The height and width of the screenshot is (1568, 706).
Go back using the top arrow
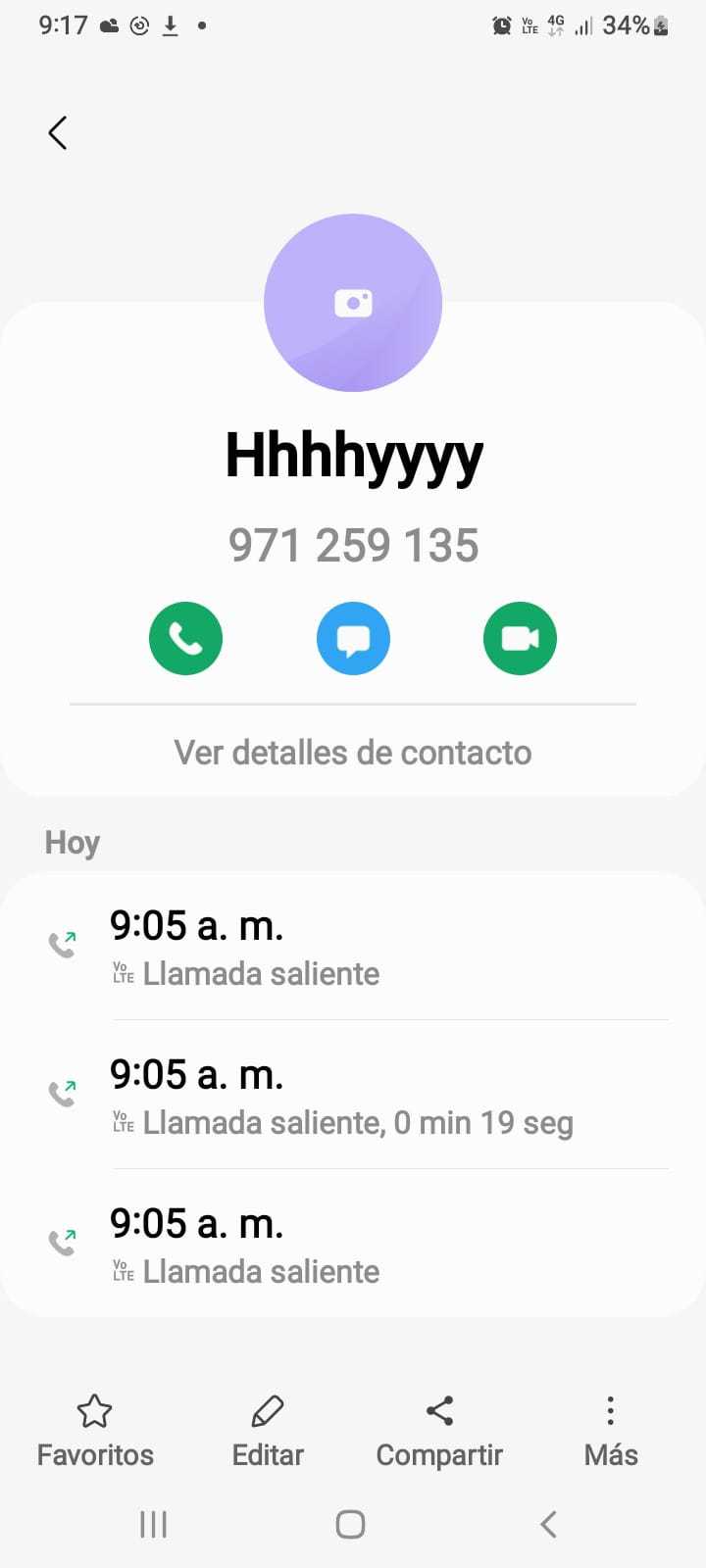tap(58, 132)
